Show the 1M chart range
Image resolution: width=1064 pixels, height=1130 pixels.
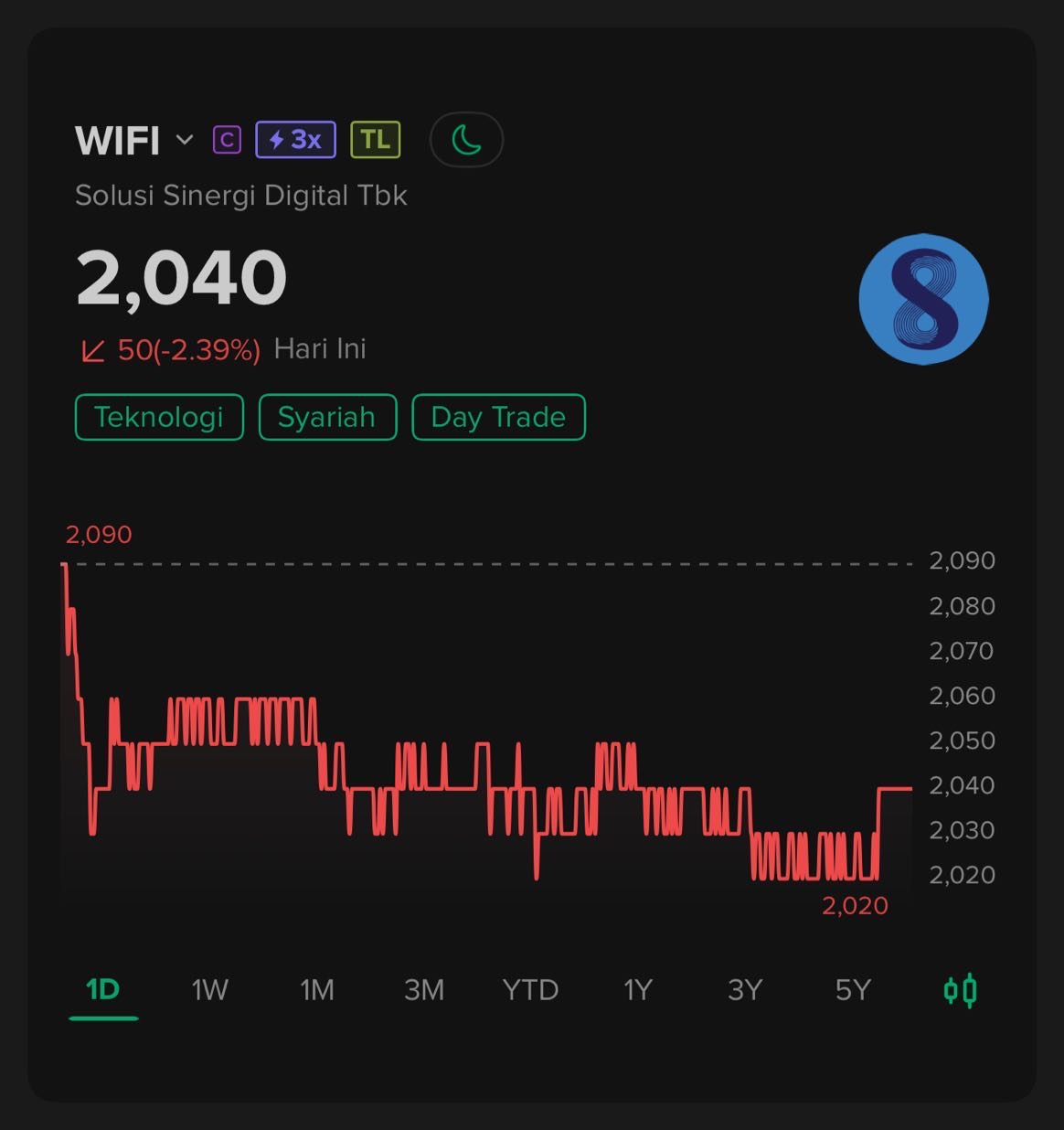pos(317,990)
